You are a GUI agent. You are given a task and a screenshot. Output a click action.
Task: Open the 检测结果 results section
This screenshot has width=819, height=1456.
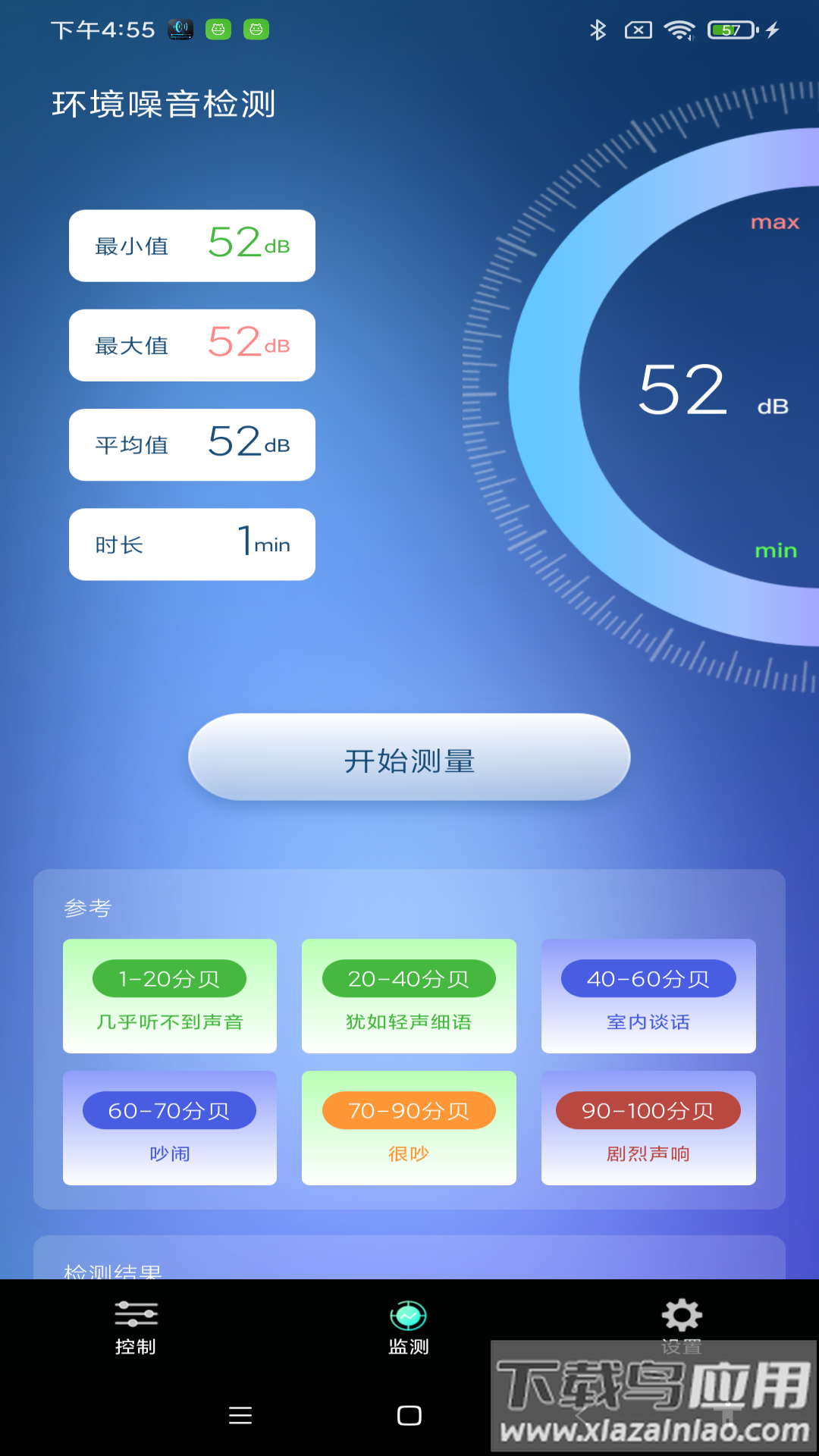[x=114, y=1269]
